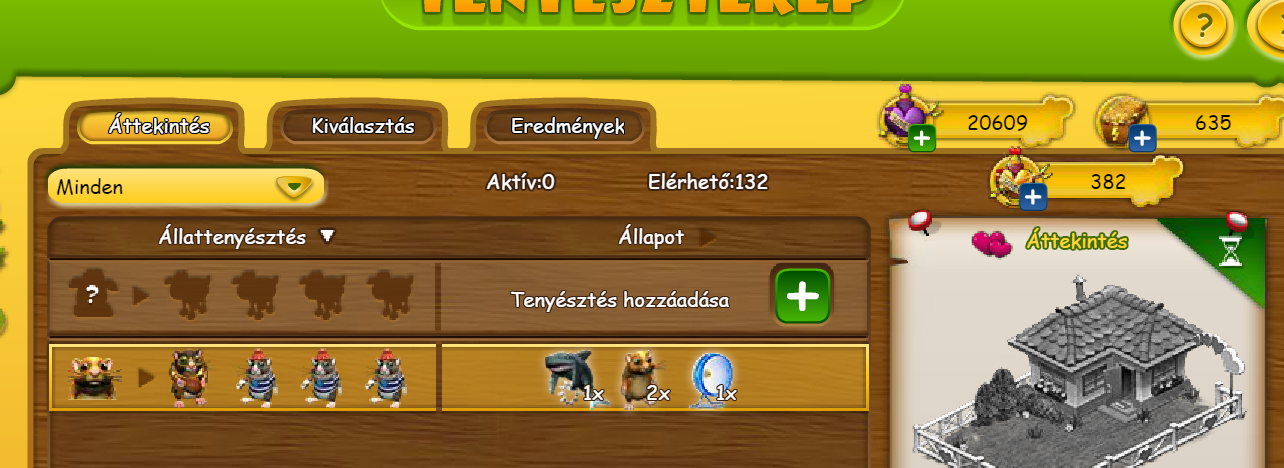Tap the hourglass corner in Áttekintés panel
The width and height of the screenshot is (1284, 468).
1230,250
